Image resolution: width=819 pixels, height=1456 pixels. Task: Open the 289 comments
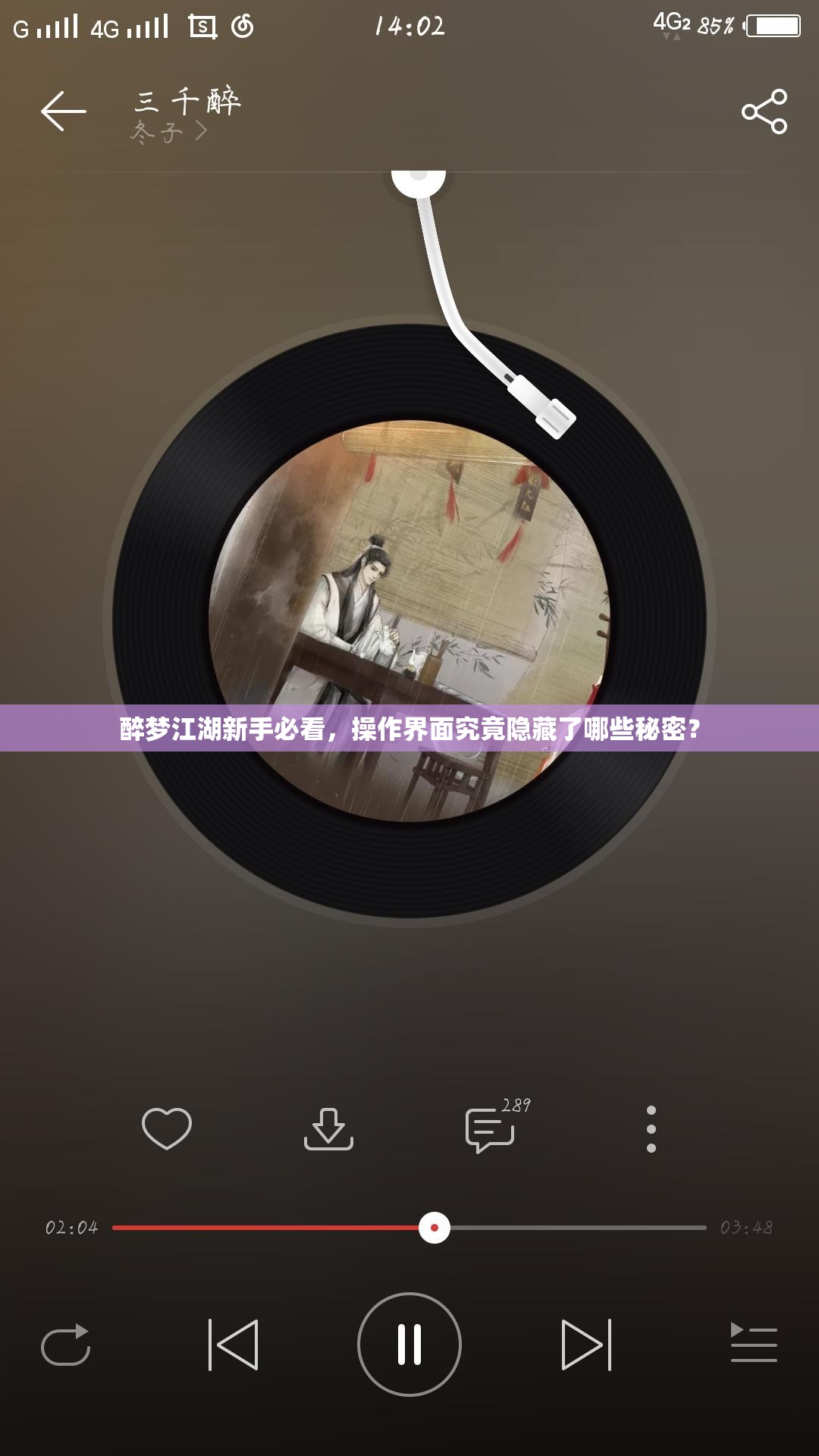point(491,1128)
